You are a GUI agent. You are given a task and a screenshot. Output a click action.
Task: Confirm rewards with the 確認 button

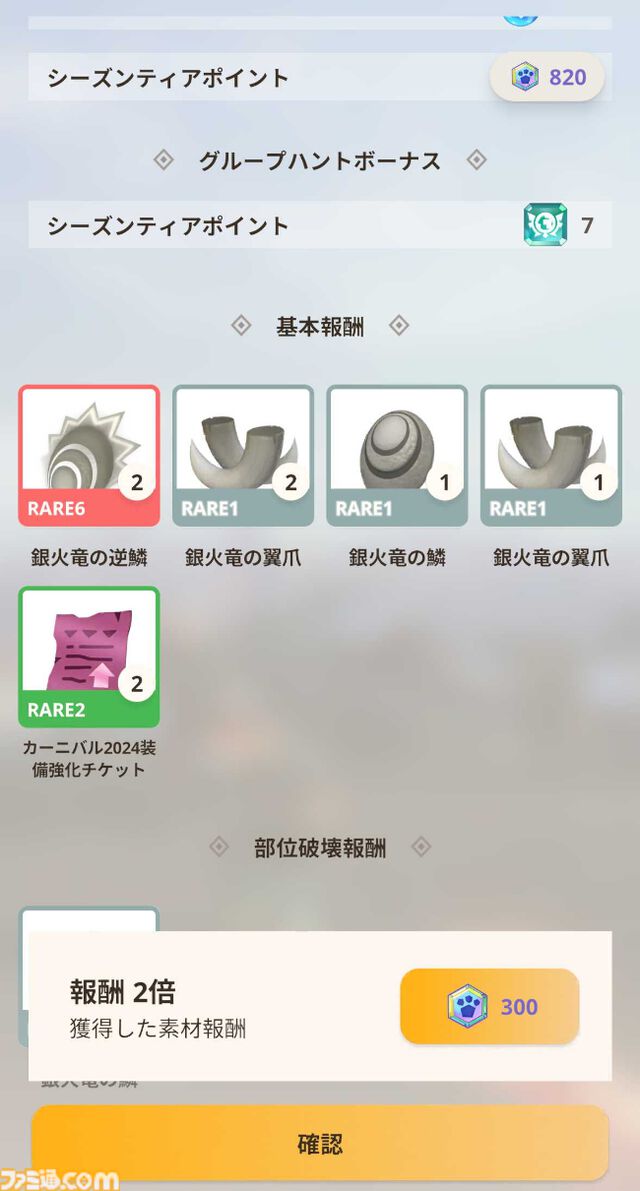pos(320,1143)
